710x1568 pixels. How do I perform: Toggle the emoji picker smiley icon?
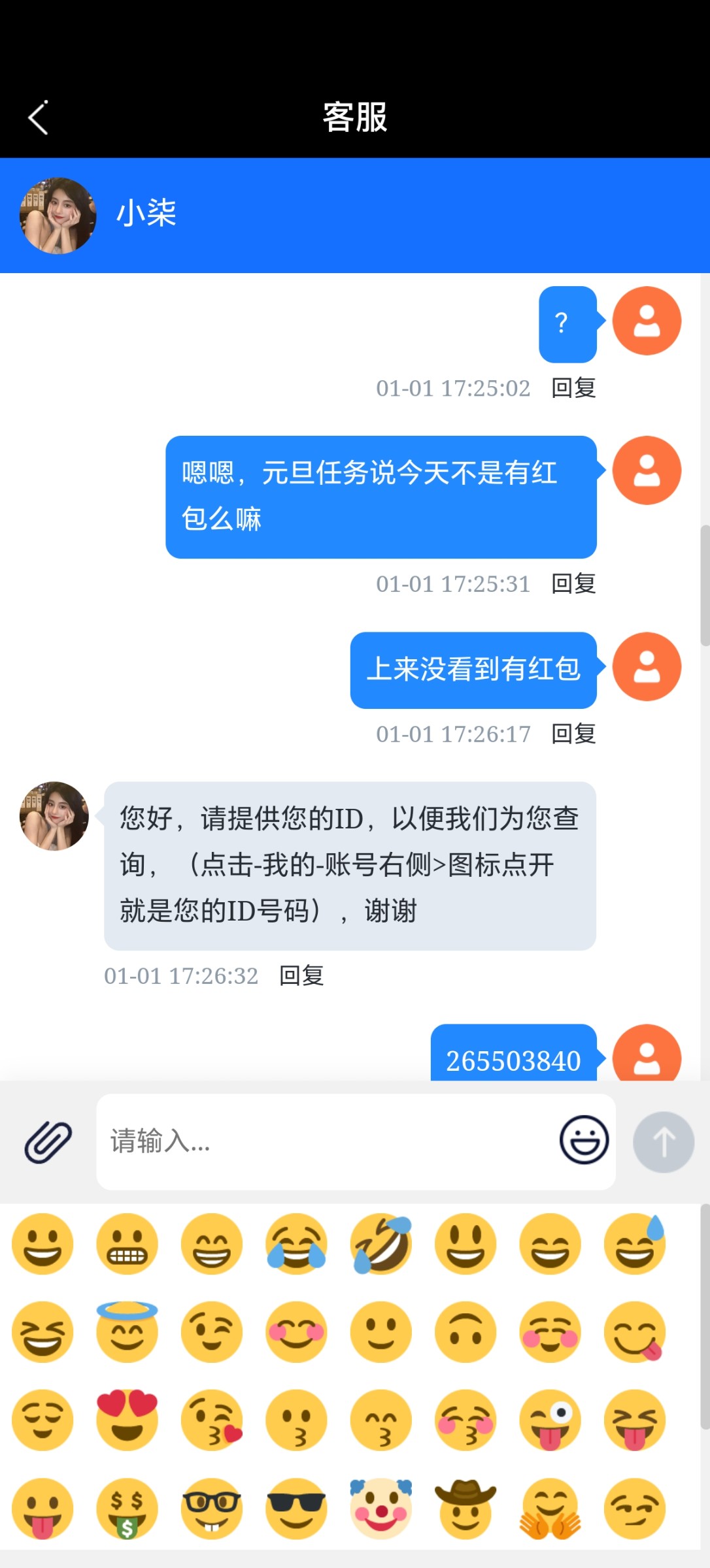pyautogui.click(x=584, y=1139)
